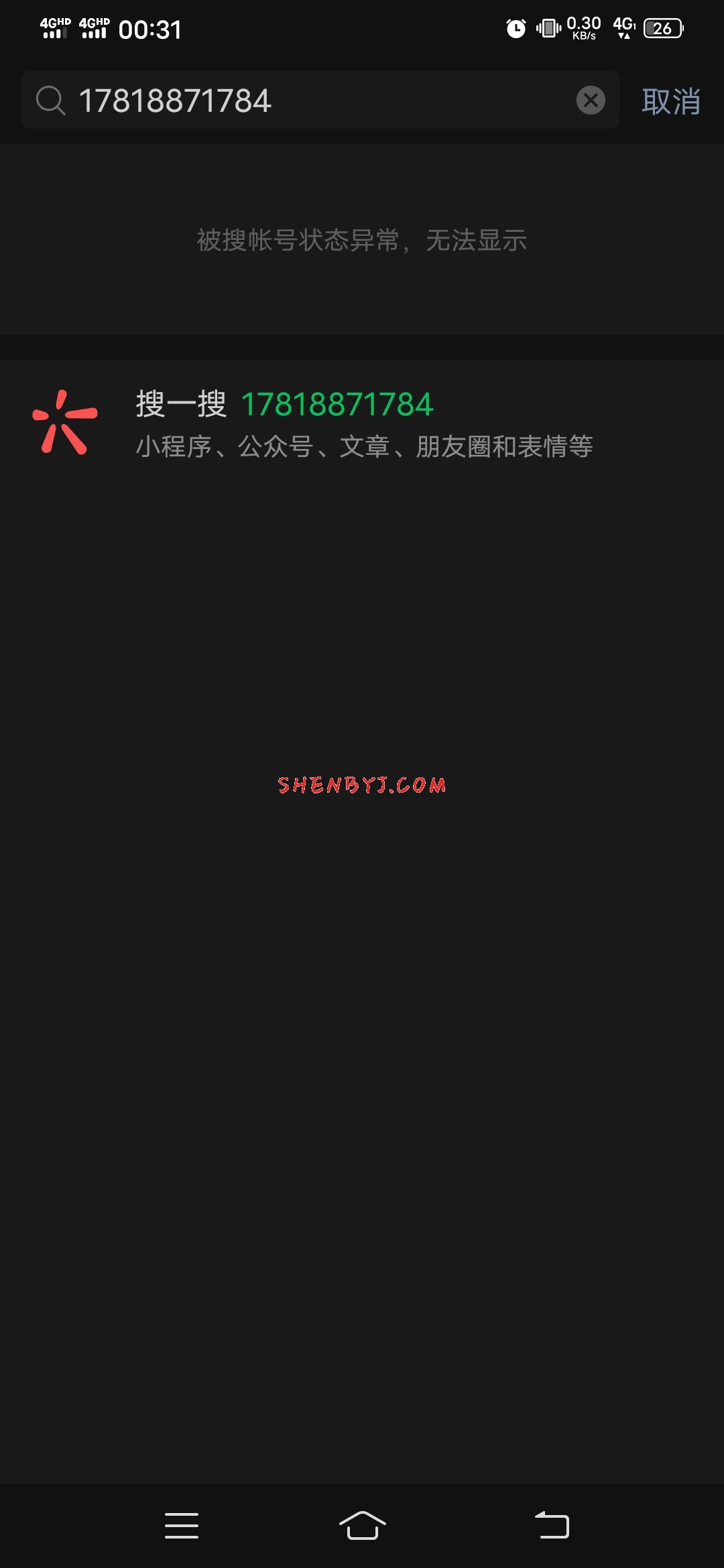Open the system recent apps menu button

(x=182, y=1525)
